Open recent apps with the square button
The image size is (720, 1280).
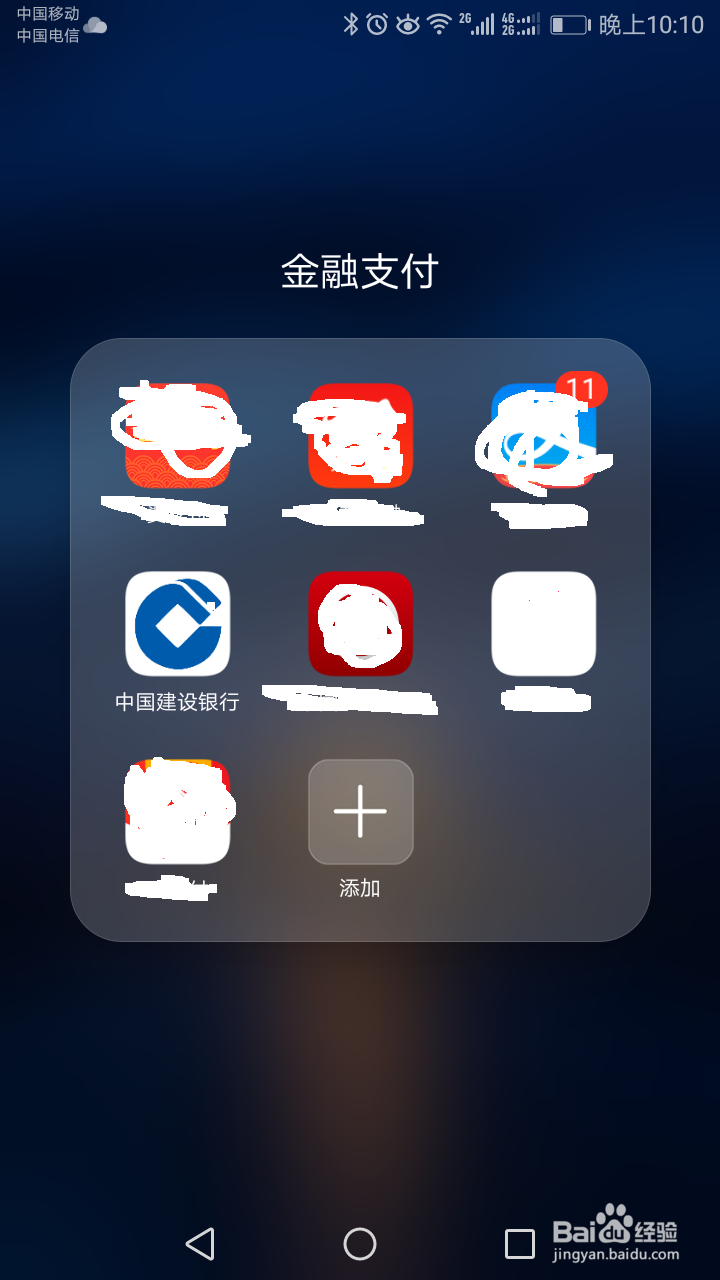click(x=520, y=1243)
